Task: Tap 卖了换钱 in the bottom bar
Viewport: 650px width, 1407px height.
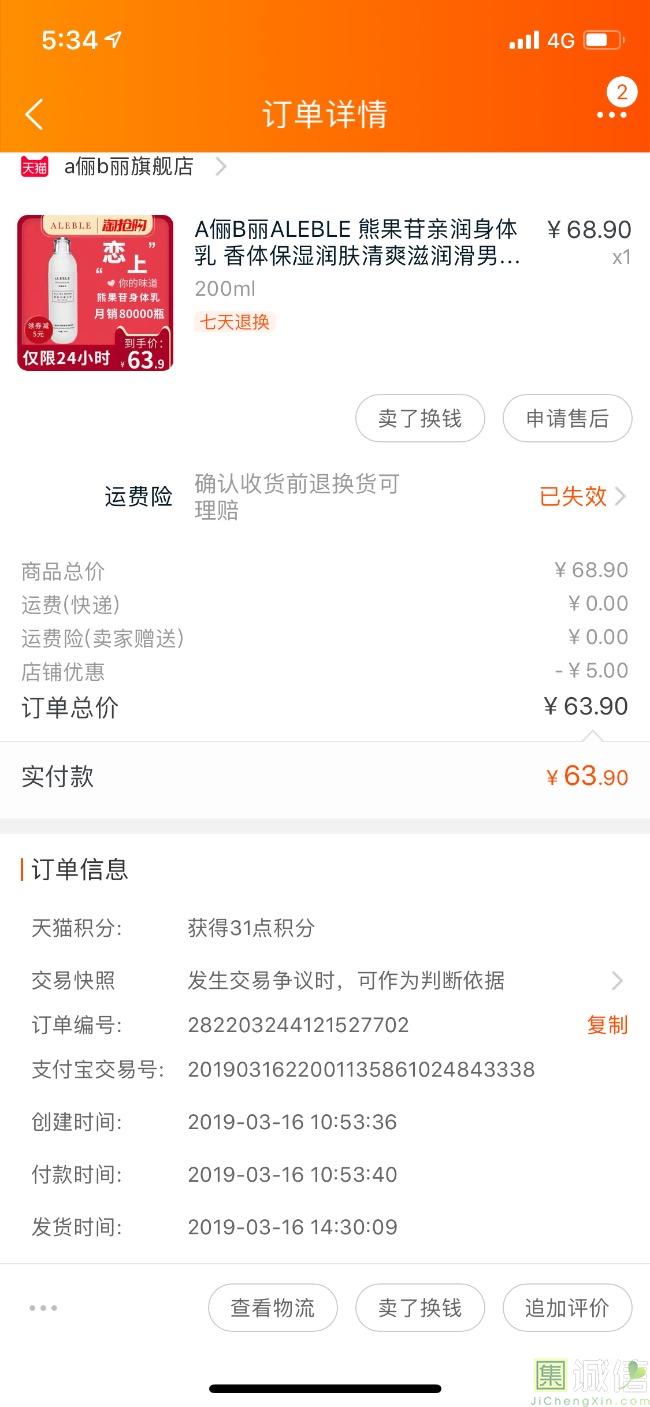Action: tap(420, 1307)
